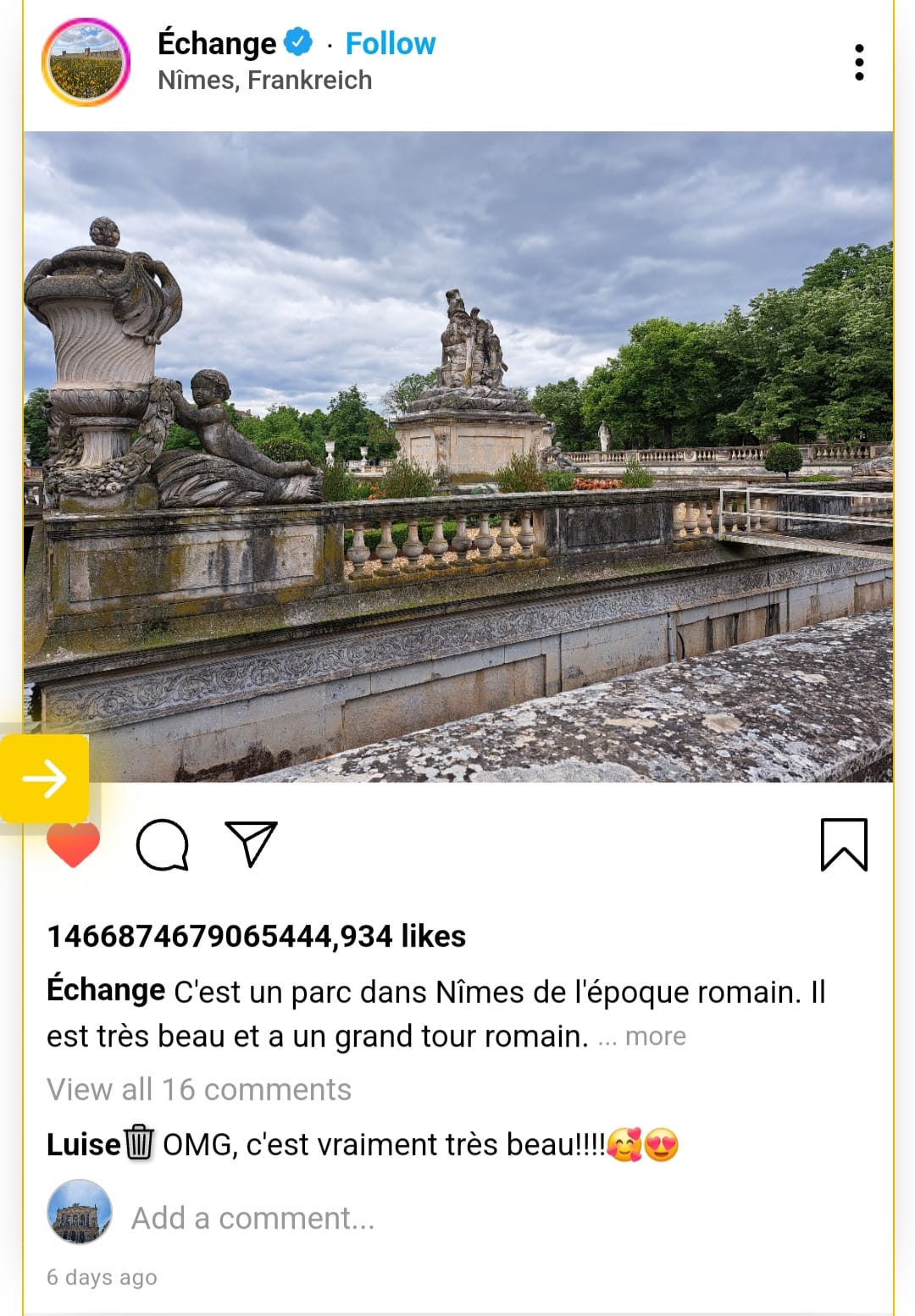Expand the caption with more
915x1316 pixels.
pyautogui.click(x=655, y=1037)
